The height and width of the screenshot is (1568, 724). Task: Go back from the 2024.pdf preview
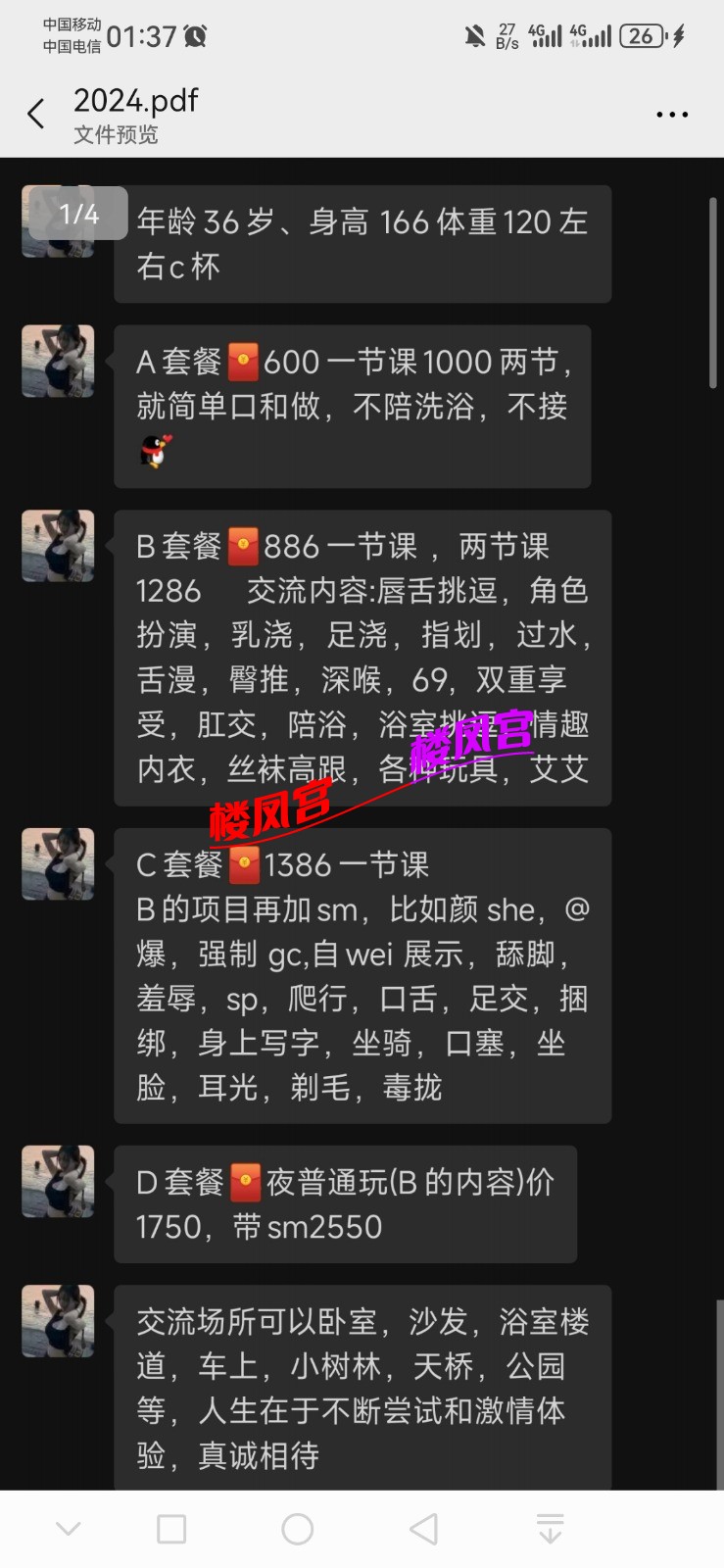pos(36,115)
